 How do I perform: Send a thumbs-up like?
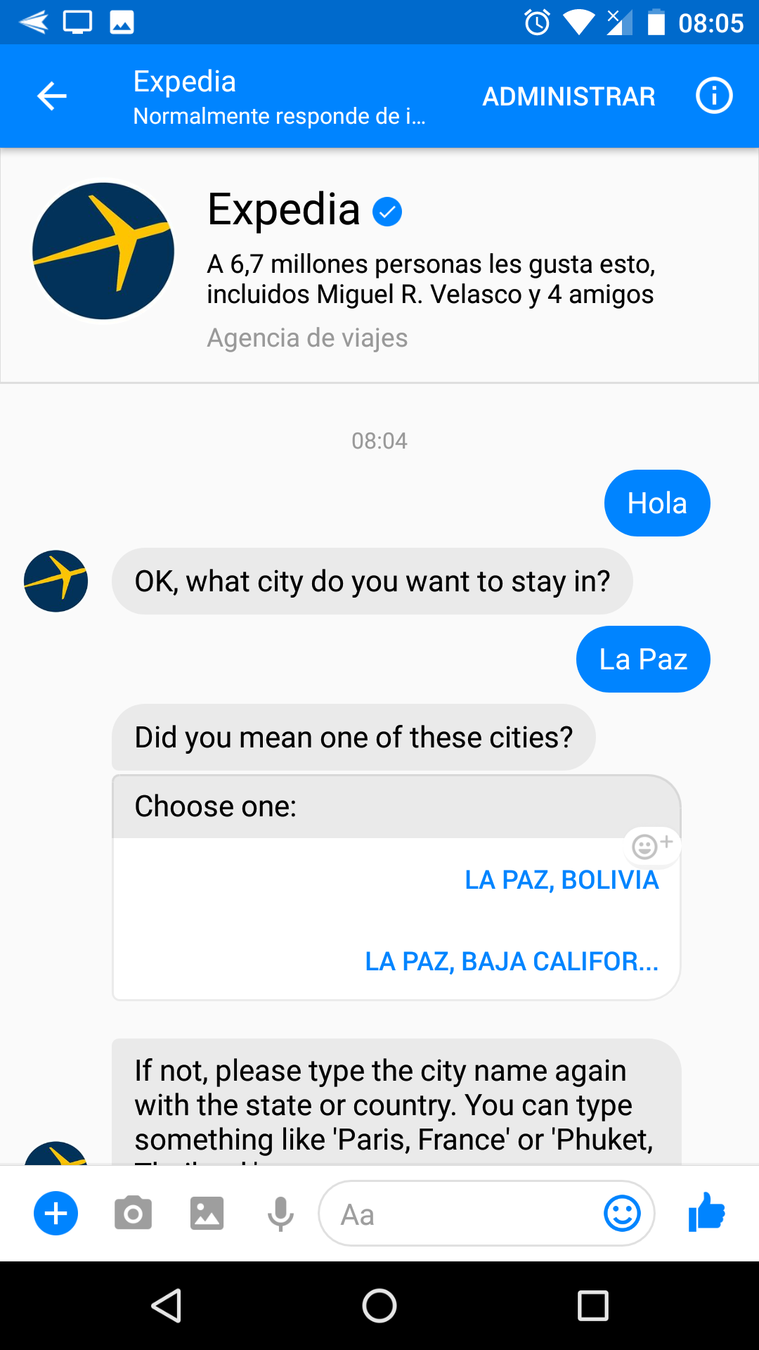pos(706,1214)
